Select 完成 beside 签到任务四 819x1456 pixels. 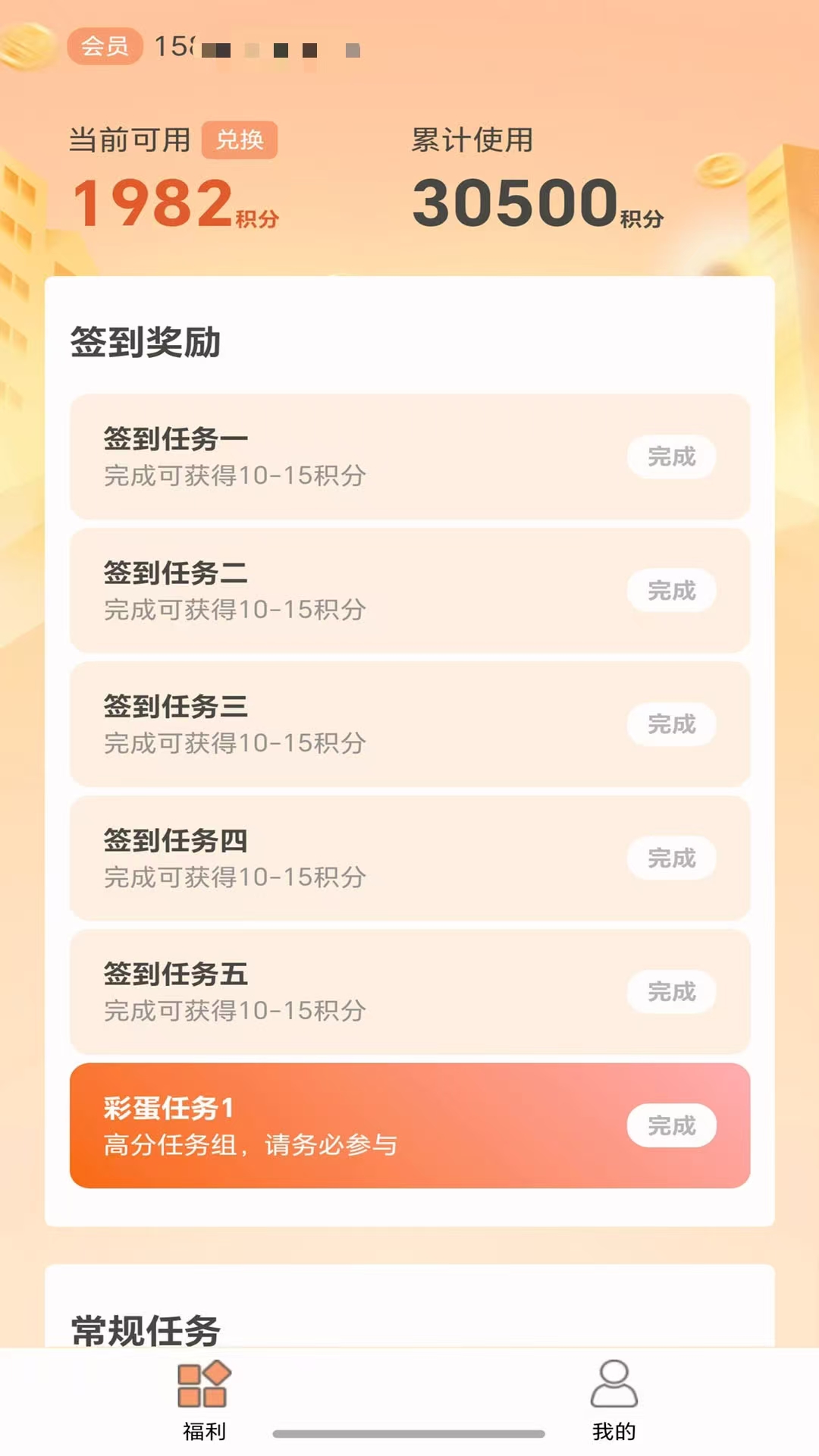click(671, 858)
